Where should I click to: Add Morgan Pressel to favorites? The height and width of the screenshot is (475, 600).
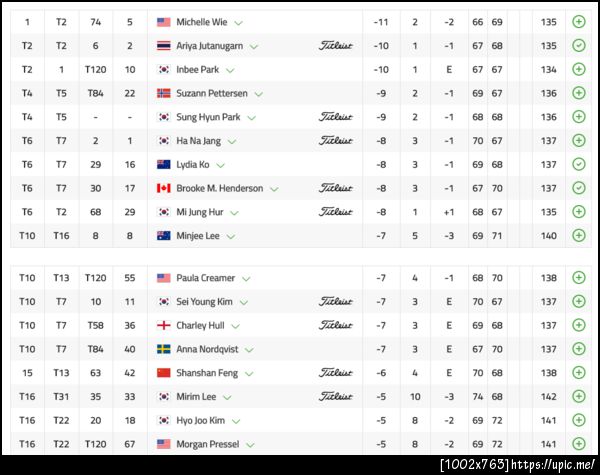tap(579, 443)
